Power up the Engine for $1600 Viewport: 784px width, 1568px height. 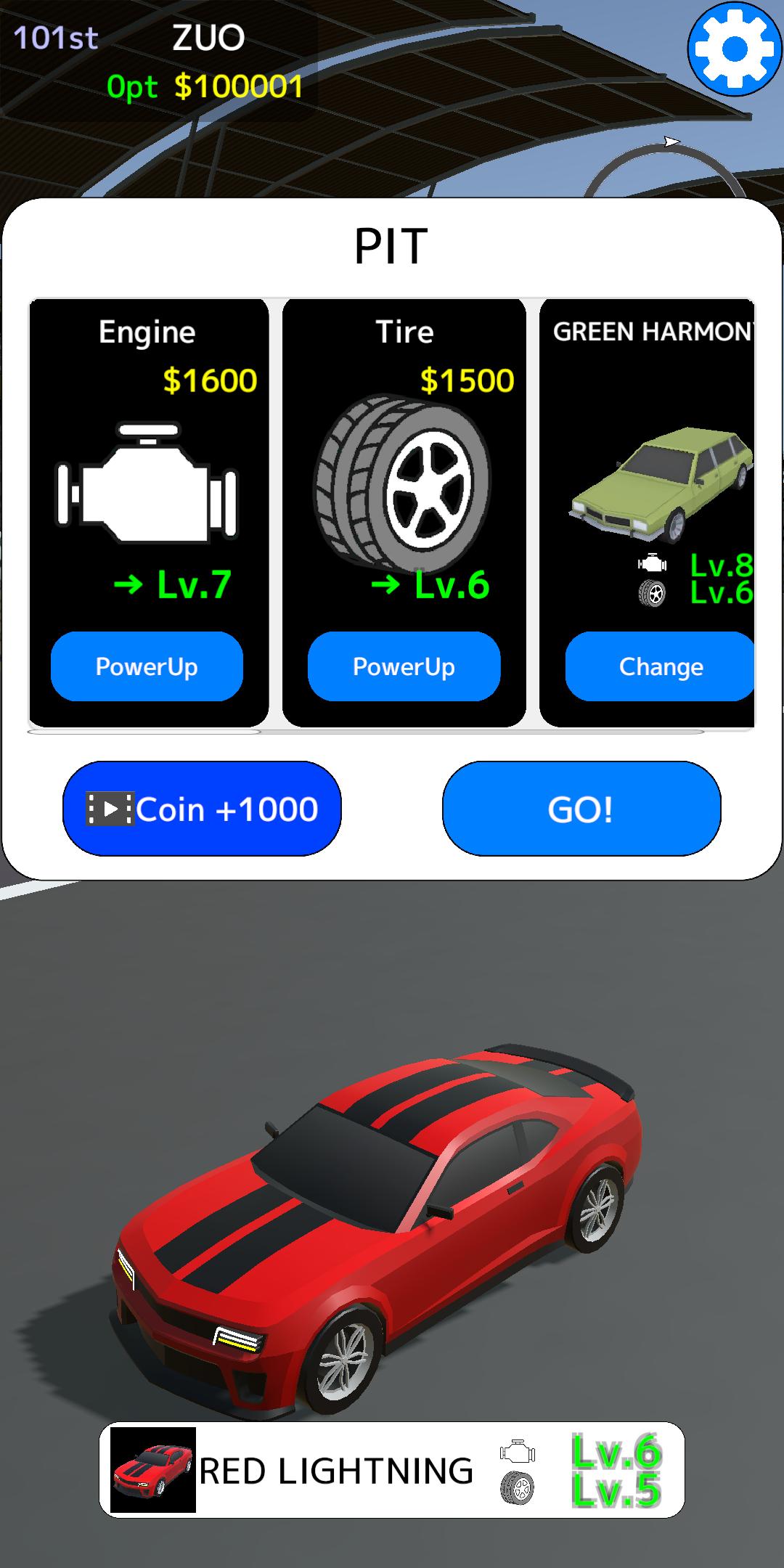coord(147,666)
